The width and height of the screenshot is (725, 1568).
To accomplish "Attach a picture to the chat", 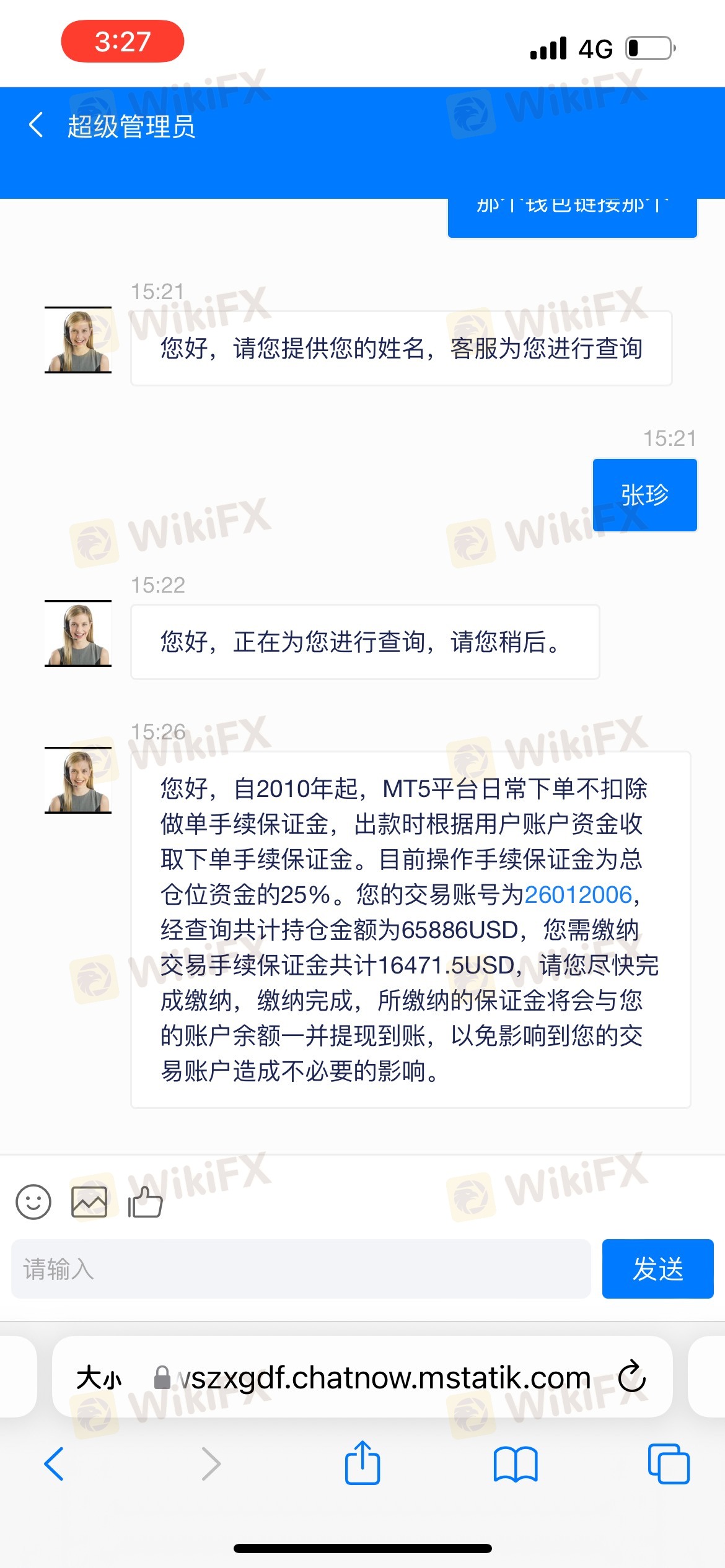I will click(89, 1202).
